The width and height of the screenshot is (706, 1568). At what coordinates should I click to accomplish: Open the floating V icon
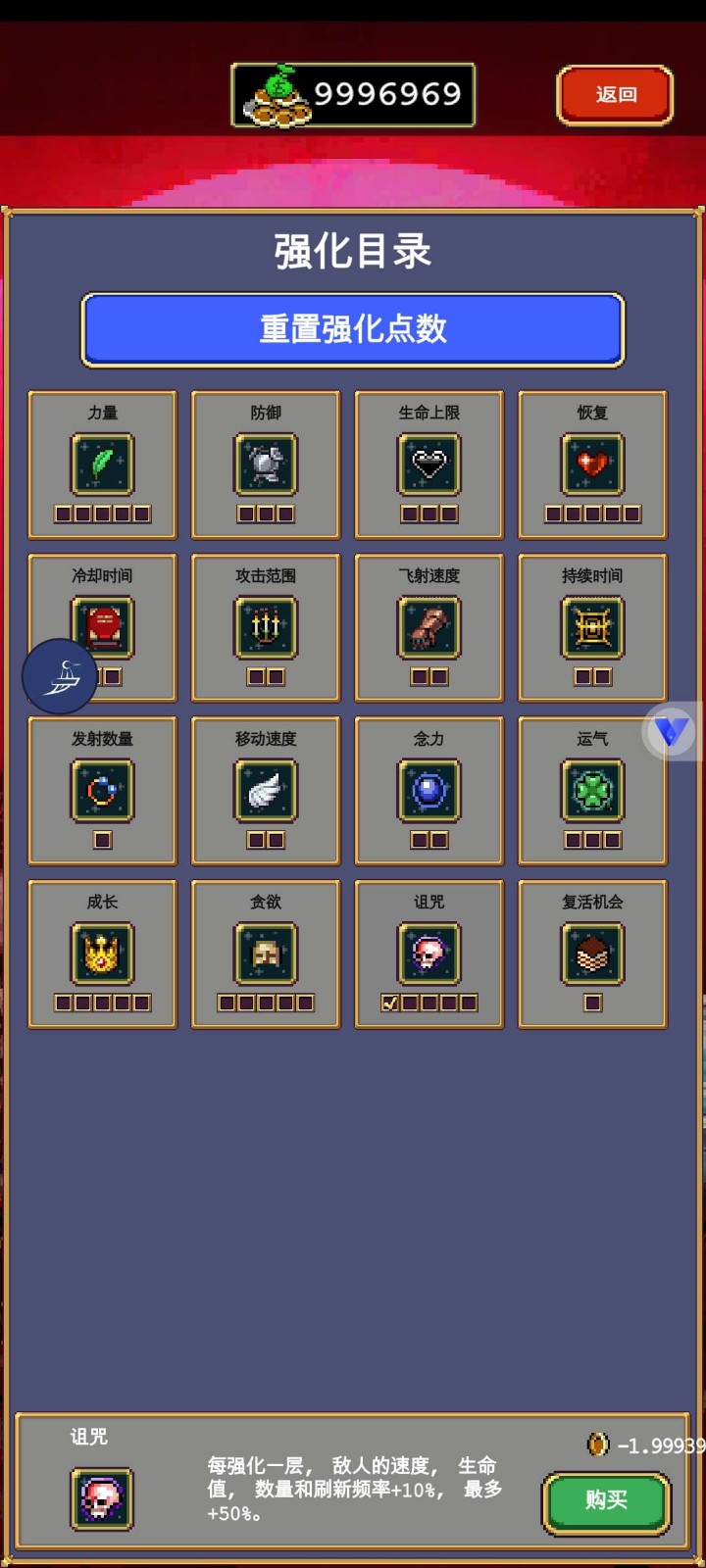[x=673, y=731]
